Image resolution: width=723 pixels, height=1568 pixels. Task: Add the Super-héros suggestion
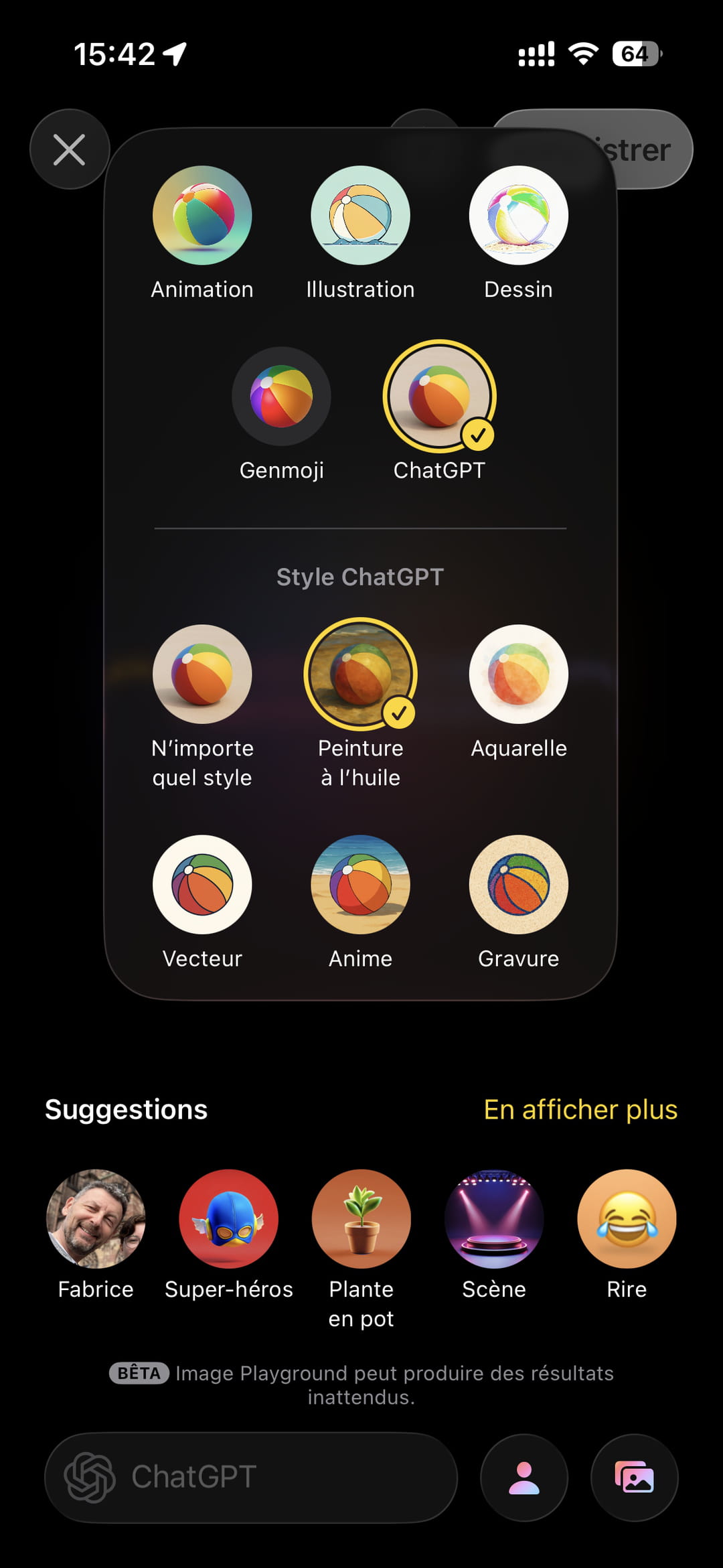[228, 1219]
